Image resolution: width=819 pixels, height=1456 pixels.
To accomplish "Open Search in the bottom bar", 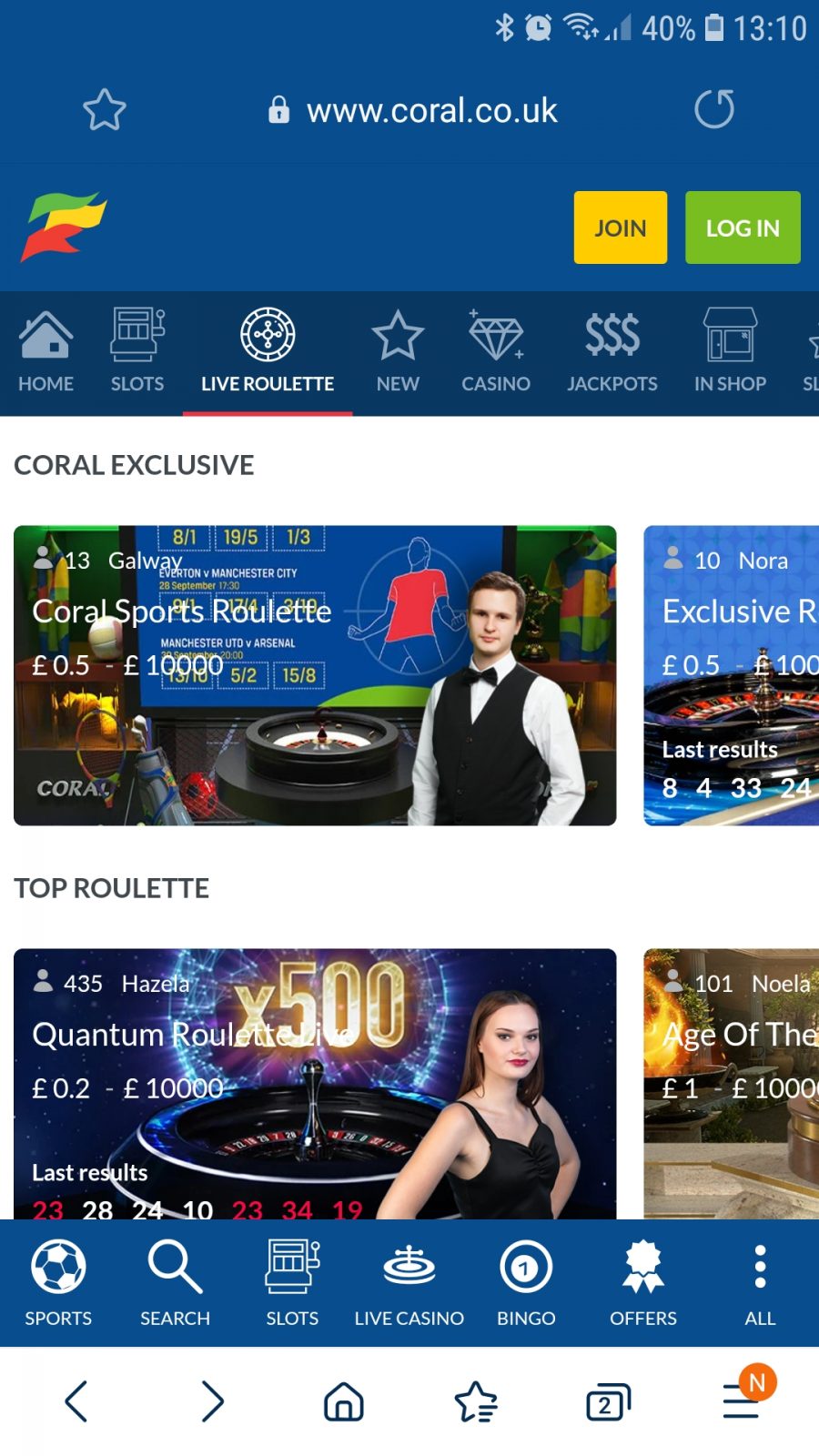I will pos(175,1283).
